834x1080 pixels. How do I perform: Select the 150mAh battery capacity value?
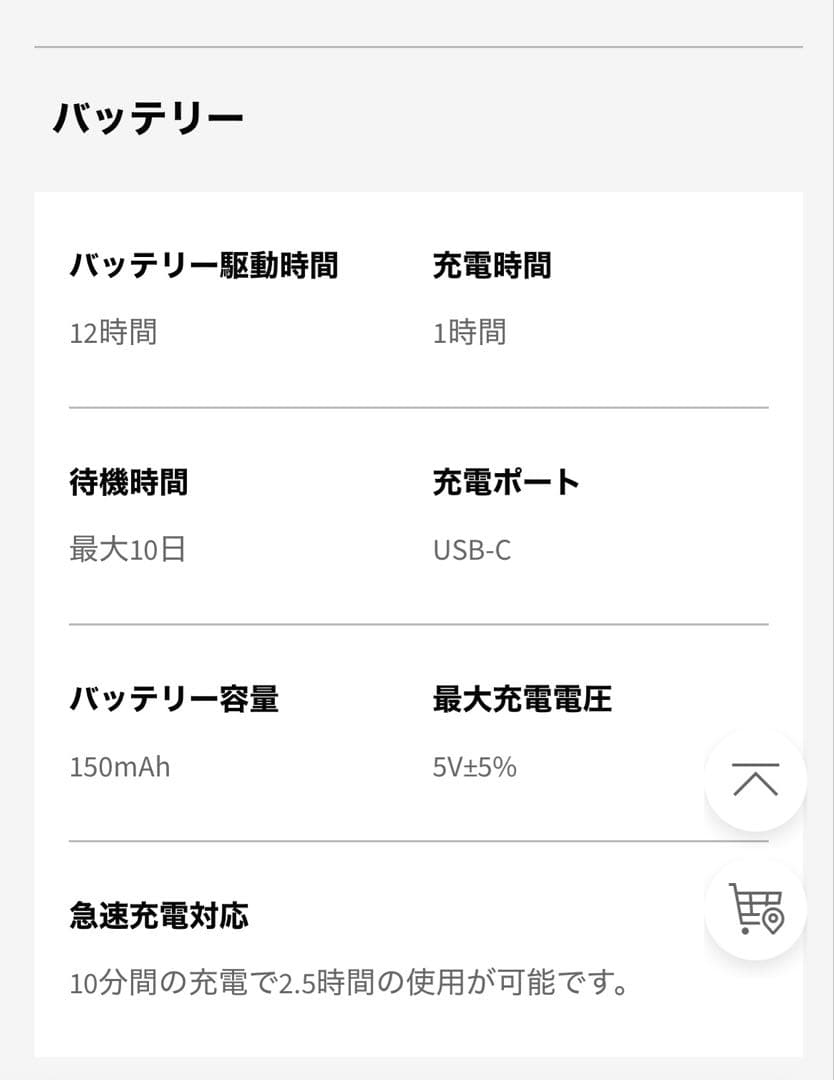120,766
